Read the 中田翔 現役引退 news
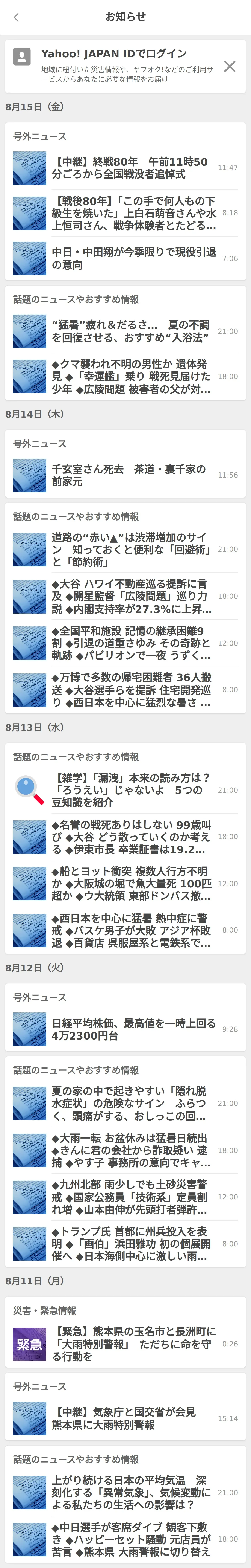This screenshot has width=251, height=1568. coord(134,259)
